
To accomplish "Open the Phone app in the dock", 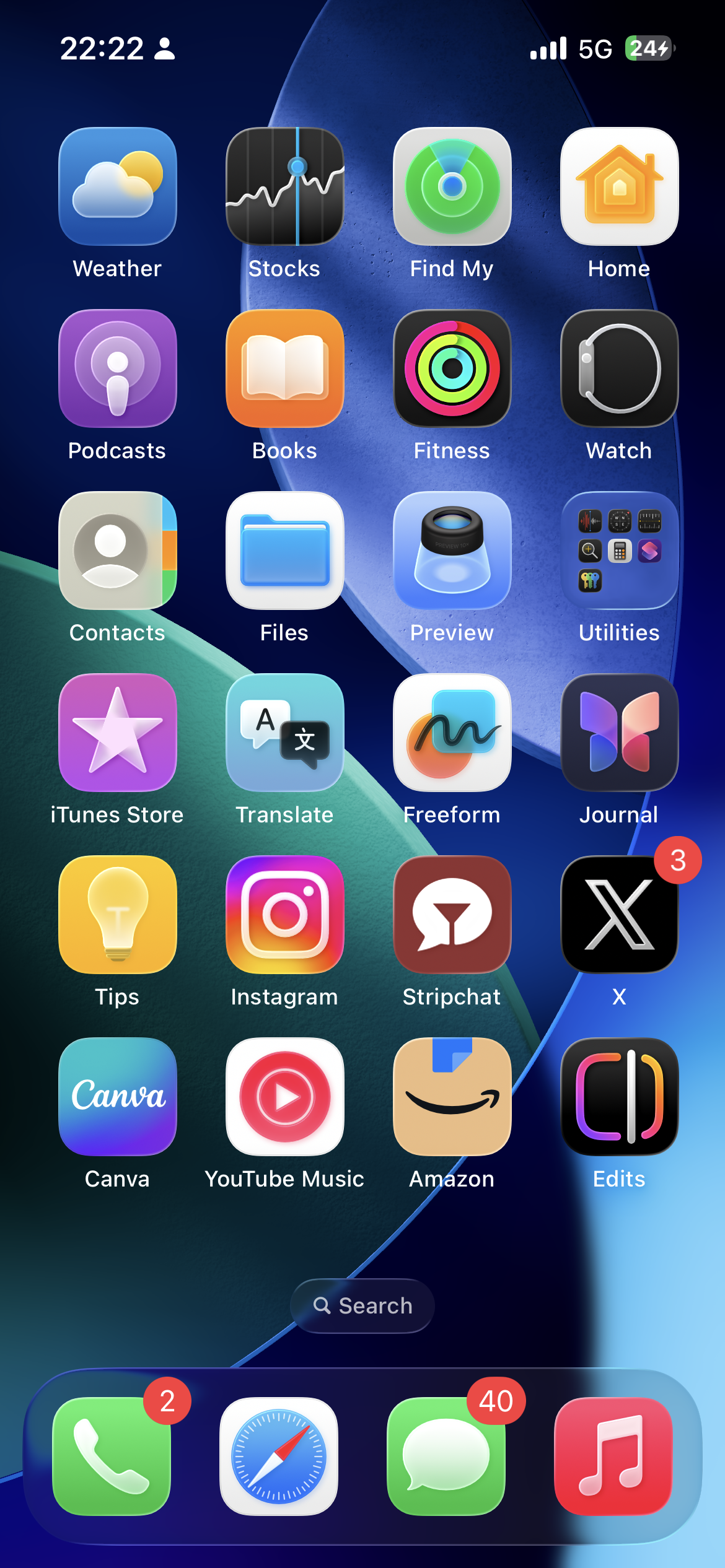I will click(112, 1456).
